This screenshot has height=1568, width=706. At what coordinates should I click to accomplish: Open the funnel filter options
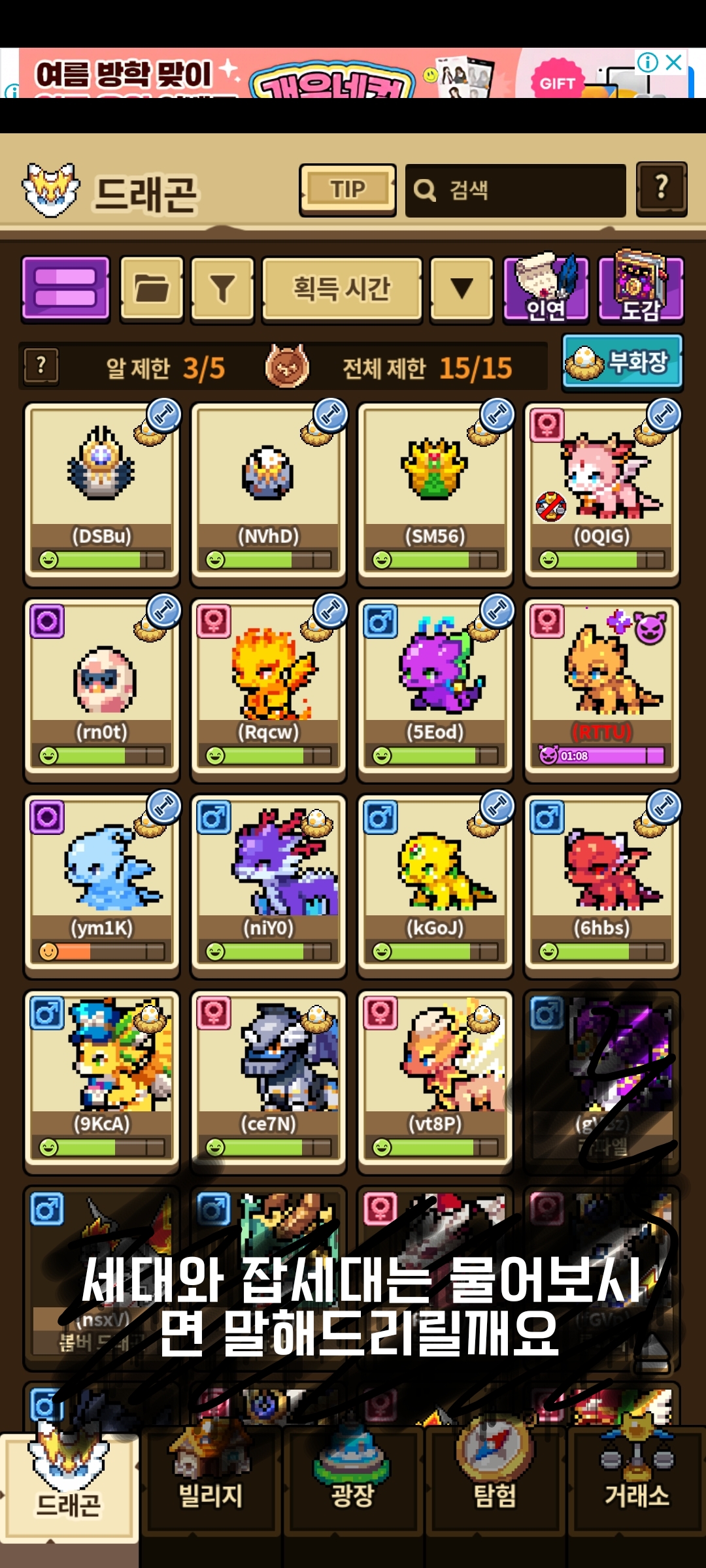point(222,288)
